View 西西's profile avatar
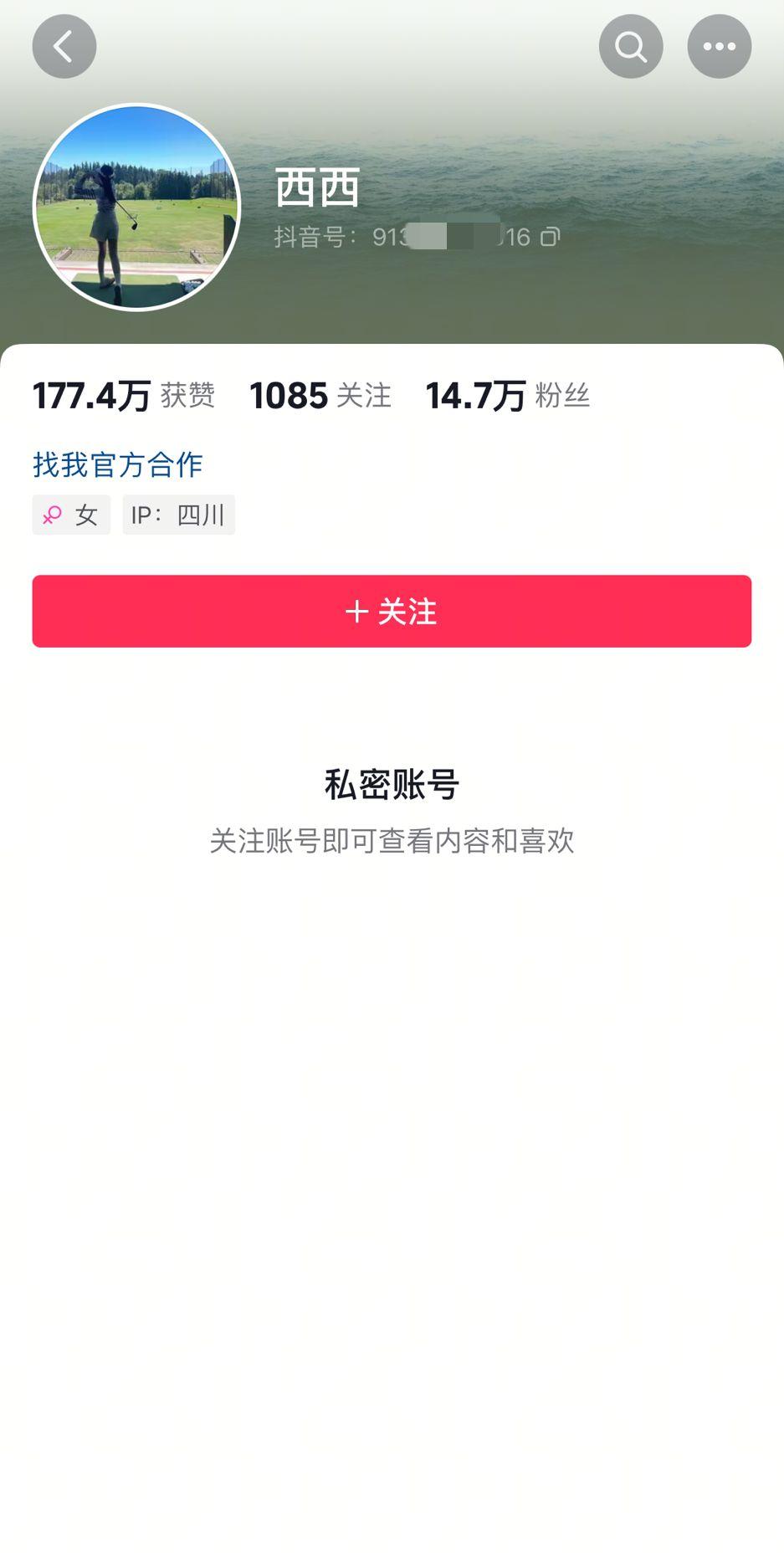Viewport: 784px width, 1553px height. pyautogui.click(x=136, y=208)
